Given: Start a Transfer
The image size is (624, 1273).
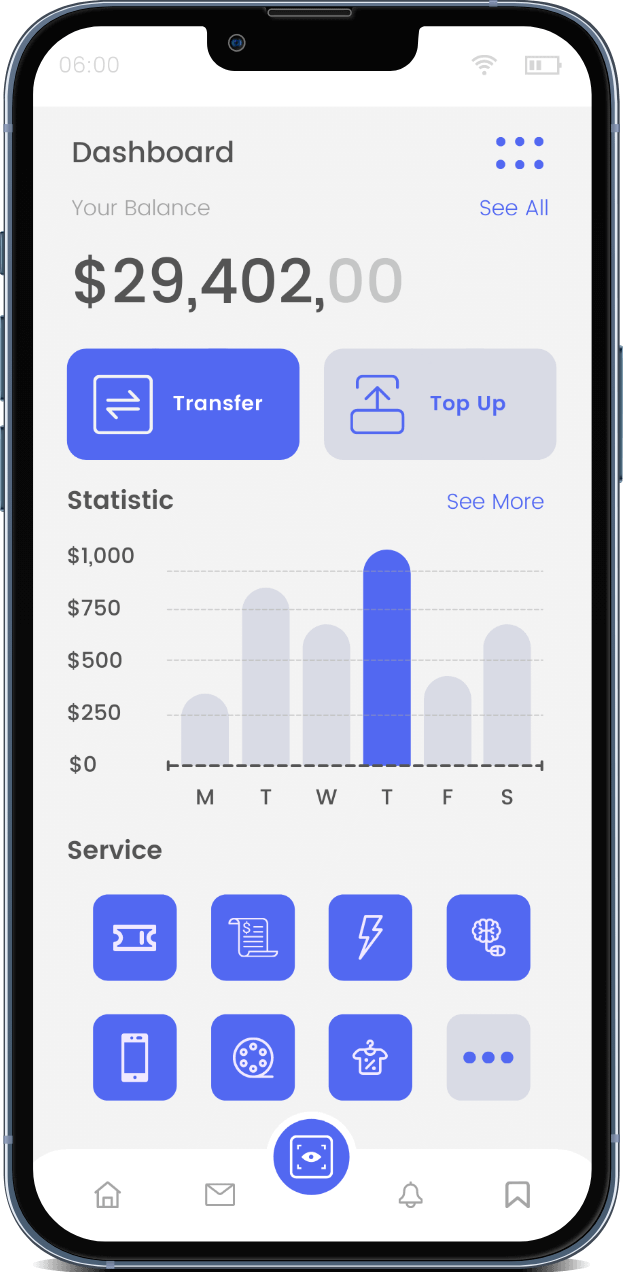Looking at the screenshot, I should click(x=183, y=404).
